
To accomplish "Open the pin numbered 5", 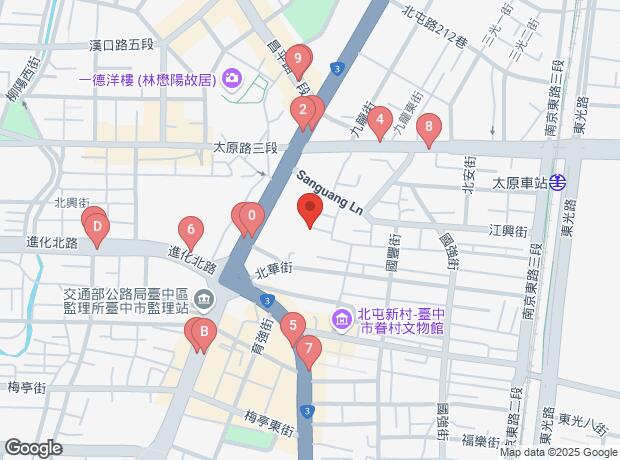I will (292, 325).
